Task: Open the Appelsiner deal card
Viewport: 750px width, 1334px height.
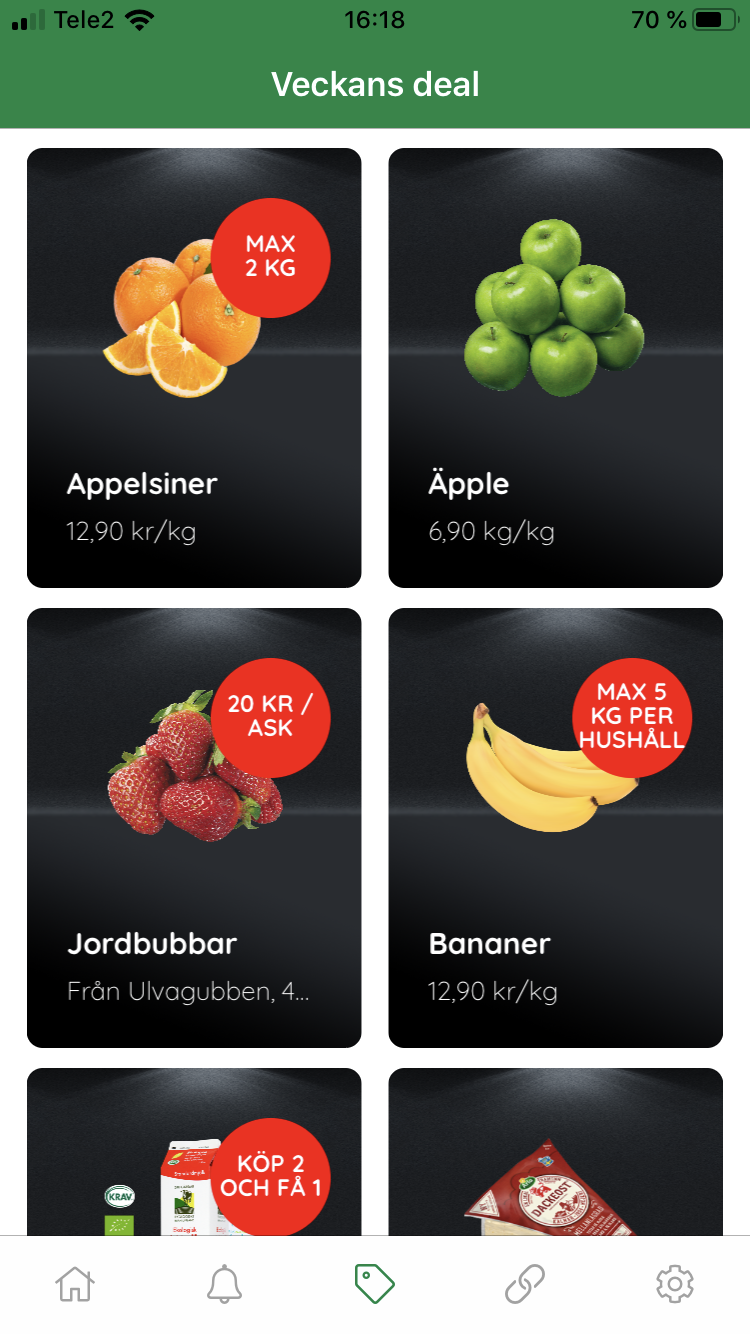Action: coord(194,368)
